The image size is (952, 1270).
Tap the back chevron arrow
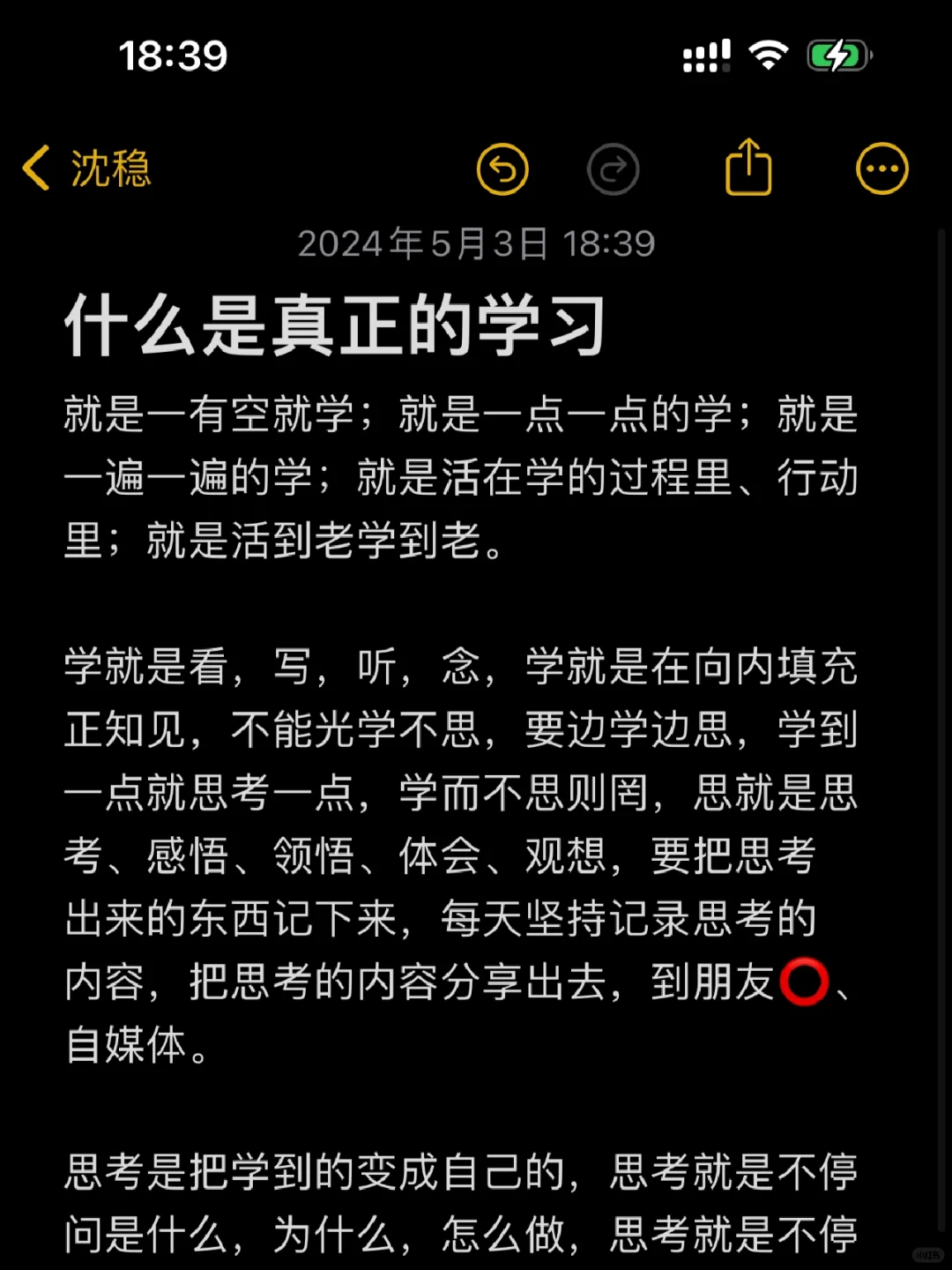[37, 168]
